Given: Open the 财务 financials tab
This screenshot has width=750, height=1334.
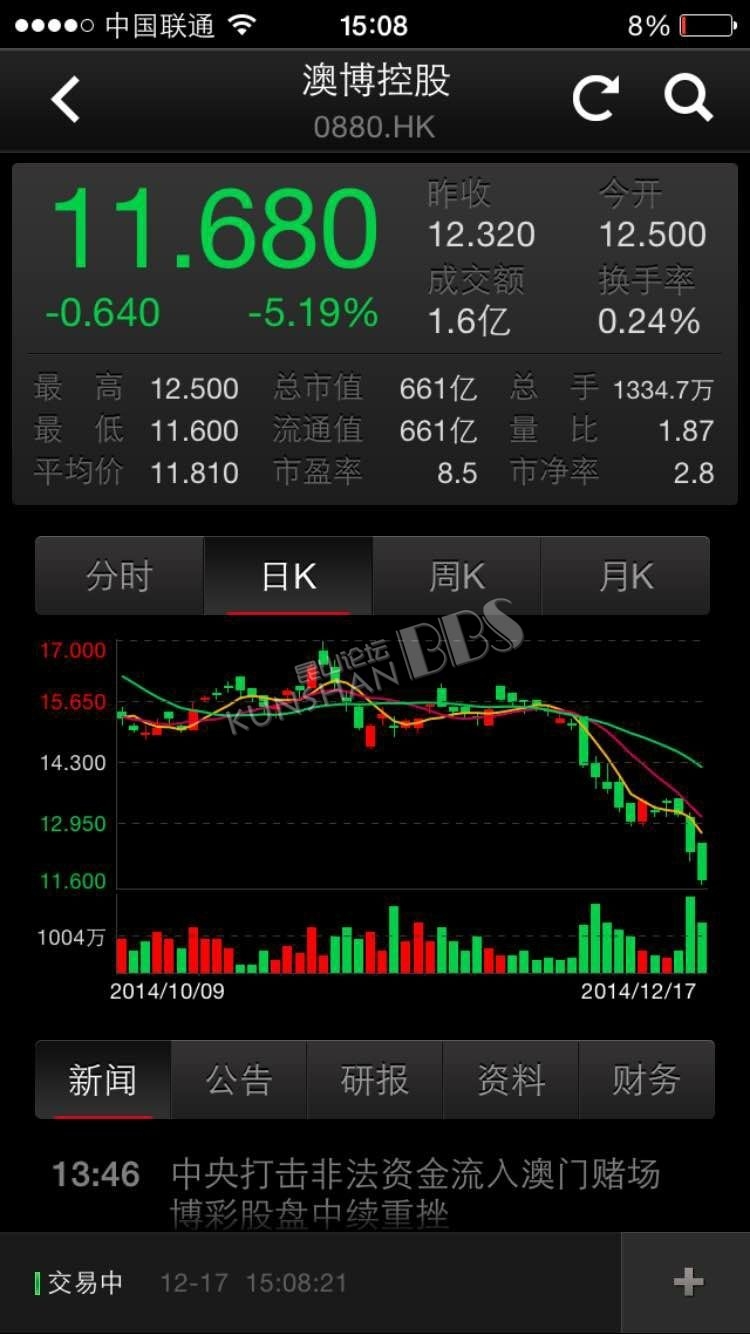Looking at the screenshot, I should point(647,1080).
